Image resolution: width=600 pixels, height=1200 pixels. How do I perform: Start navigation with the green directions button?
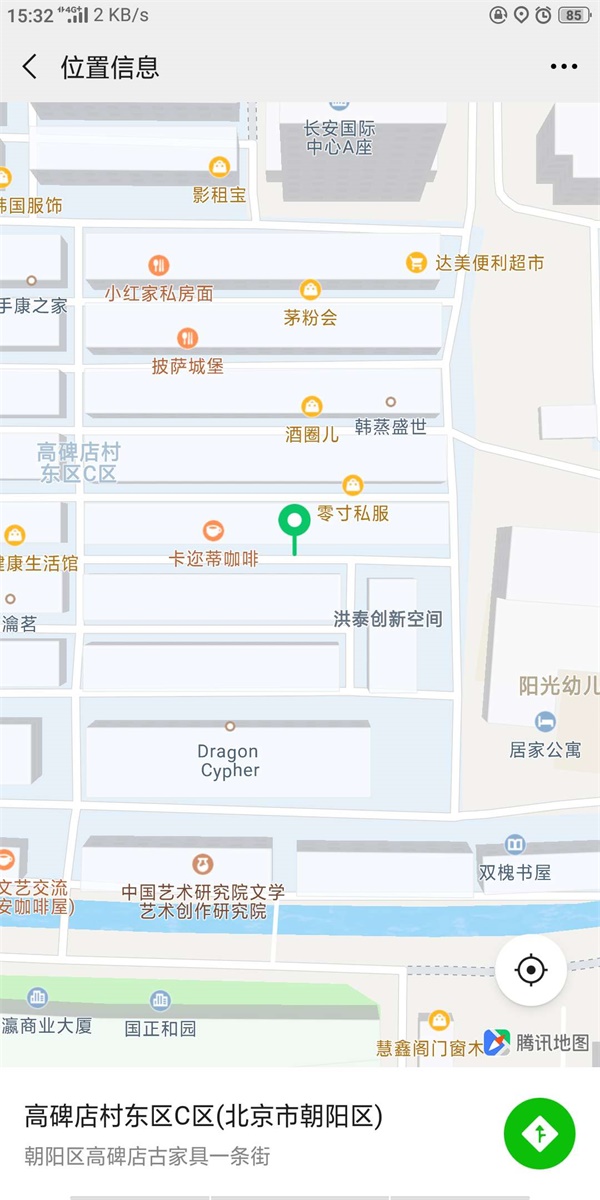540,1133
